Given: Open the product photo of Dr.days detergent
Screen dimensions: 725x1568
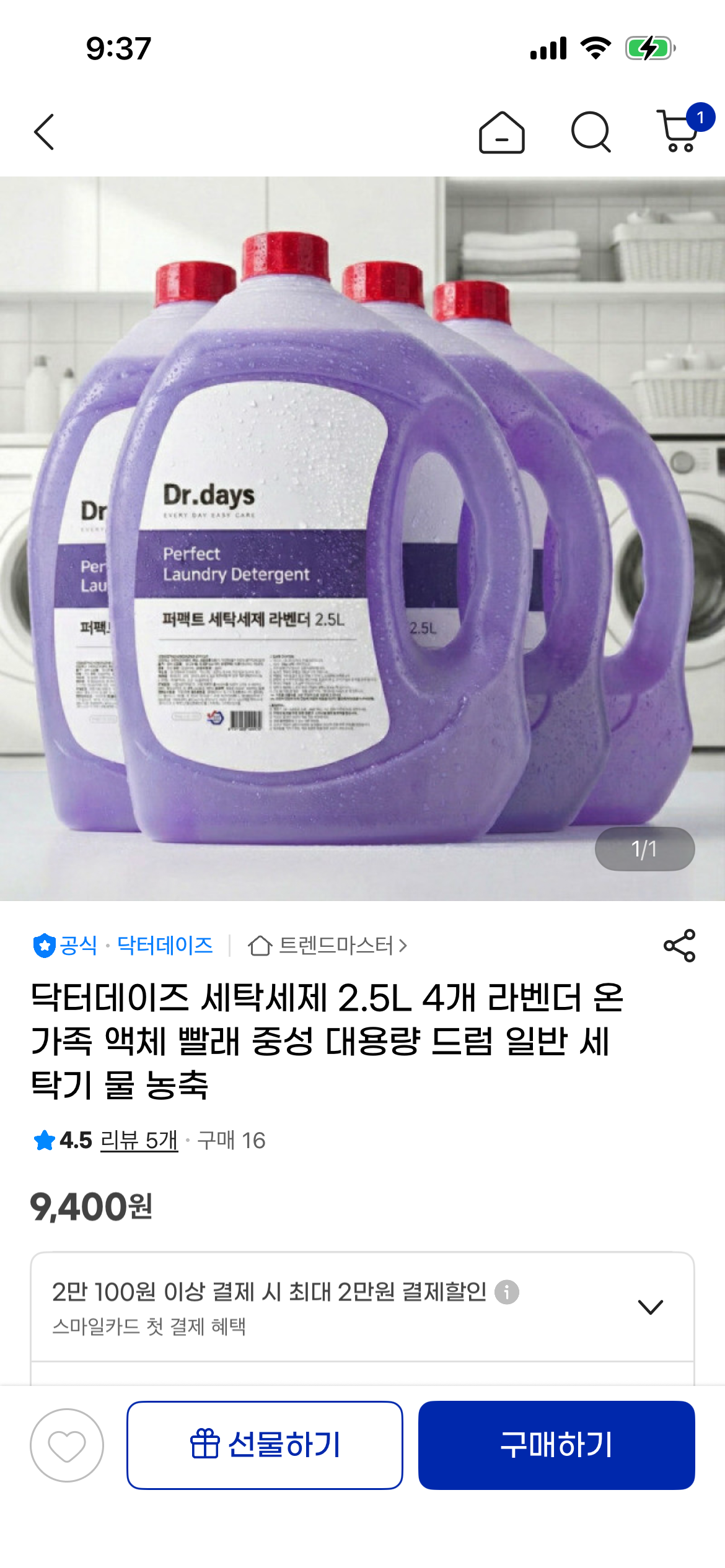Looking at the screenshot, I should pyautogui.click(x=362, y=538).
